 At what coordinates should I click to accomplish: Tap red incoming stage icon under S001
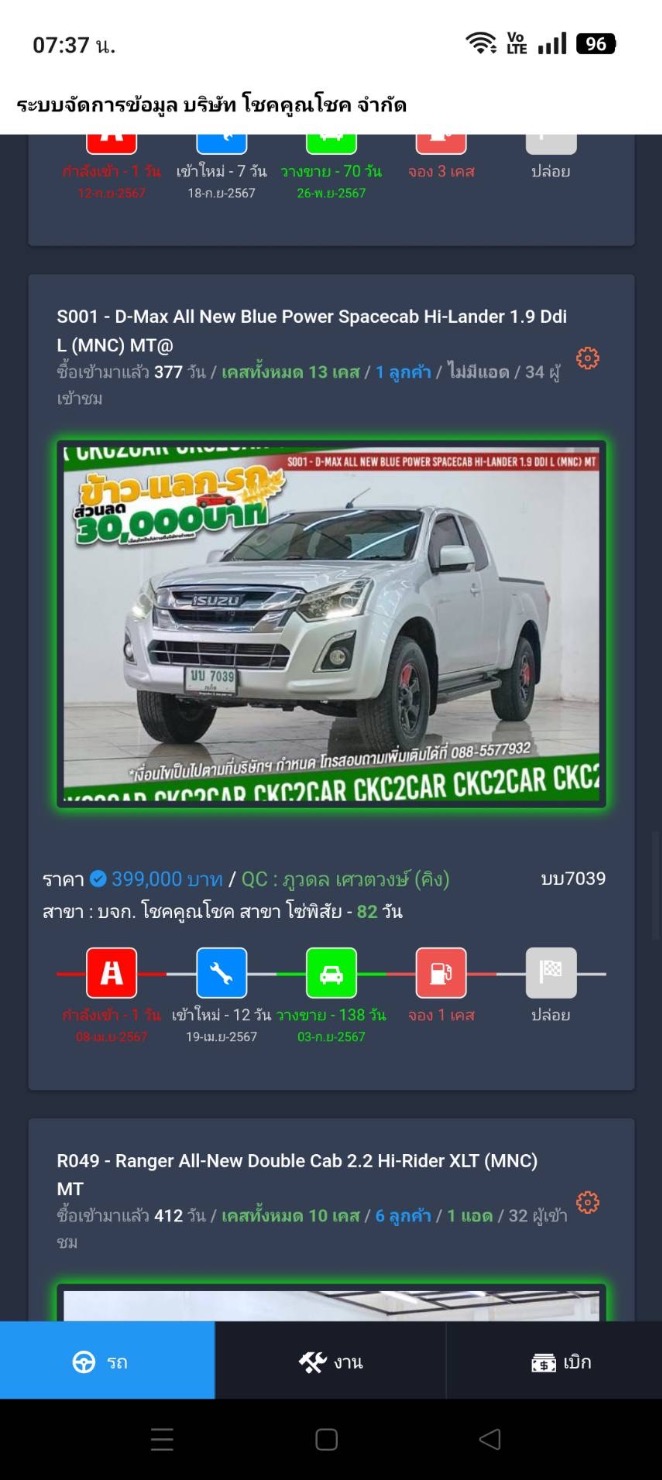112,973
